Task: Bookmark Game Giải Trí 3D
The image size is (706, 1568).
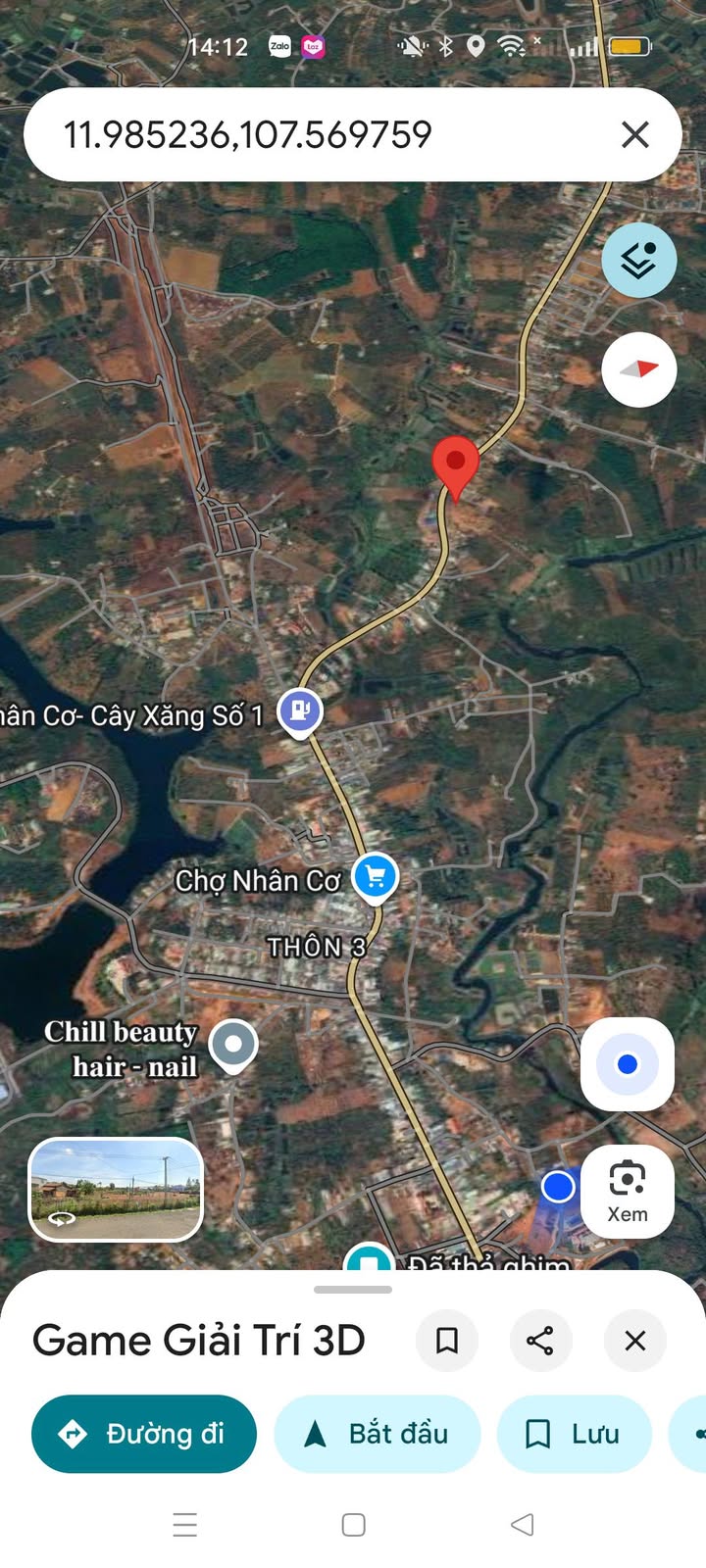Action: 447,1340
